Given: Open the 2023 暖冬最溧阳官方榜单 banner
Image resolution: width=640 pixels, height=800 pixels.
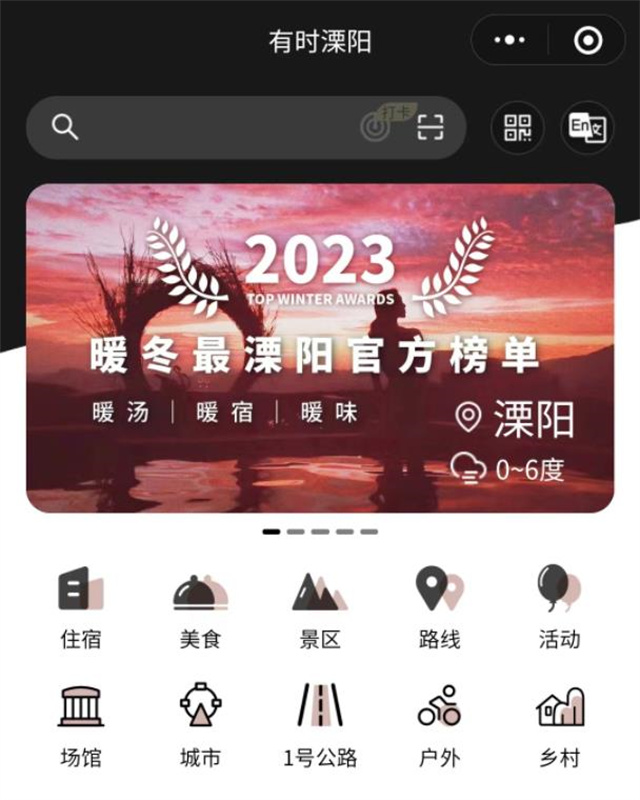Looking at the screenshot, I should (320, 348).
